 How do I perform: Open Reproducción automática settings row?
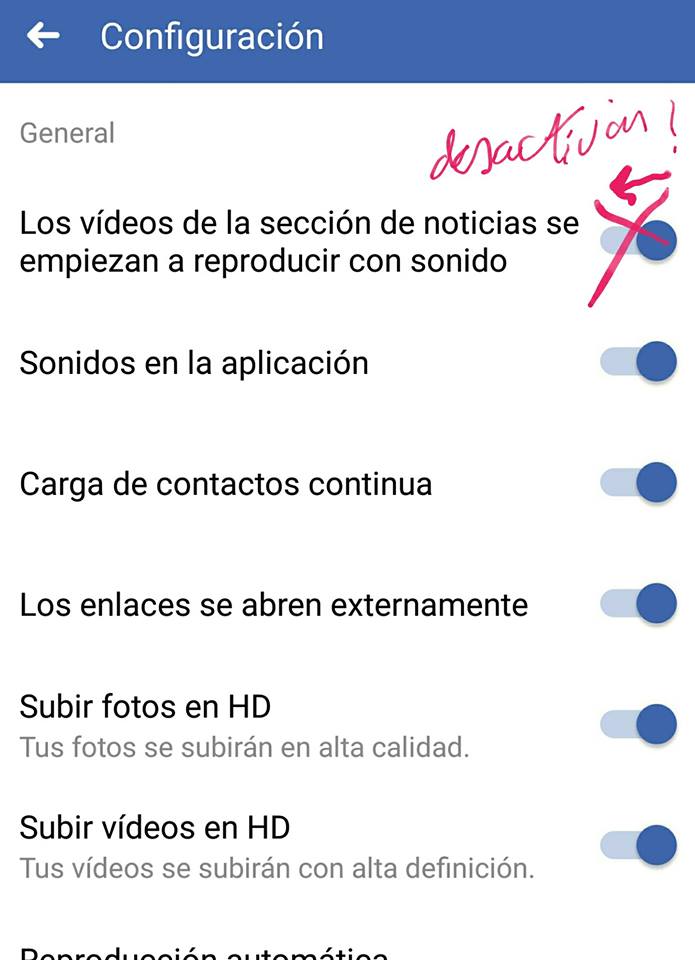(x=205, y=952)
